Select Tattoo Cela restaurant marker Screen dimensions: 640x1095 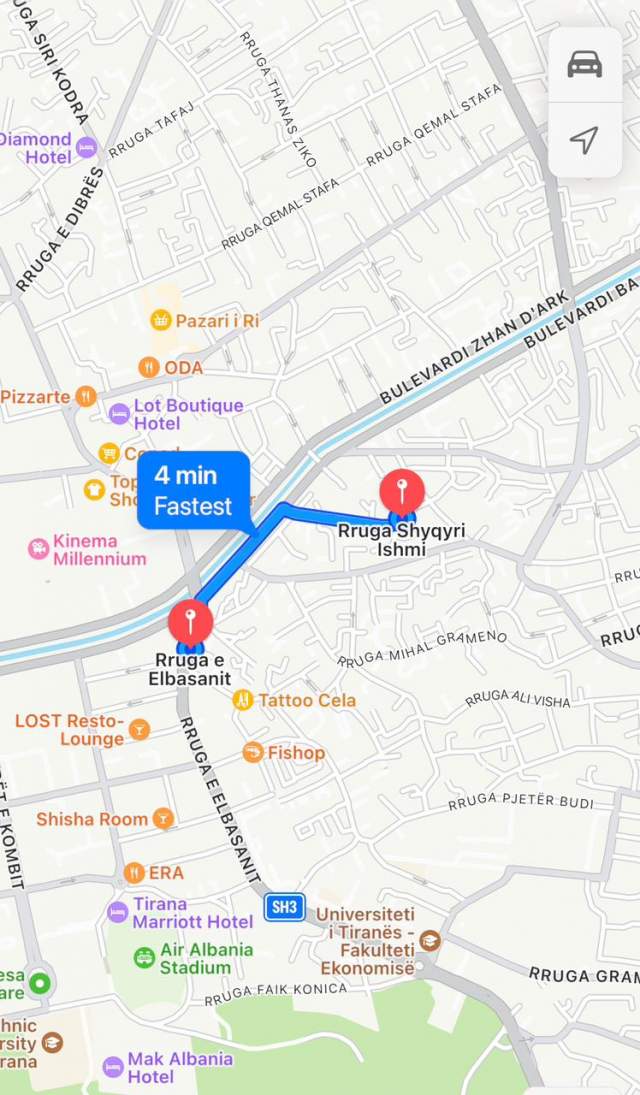[243, 700]
